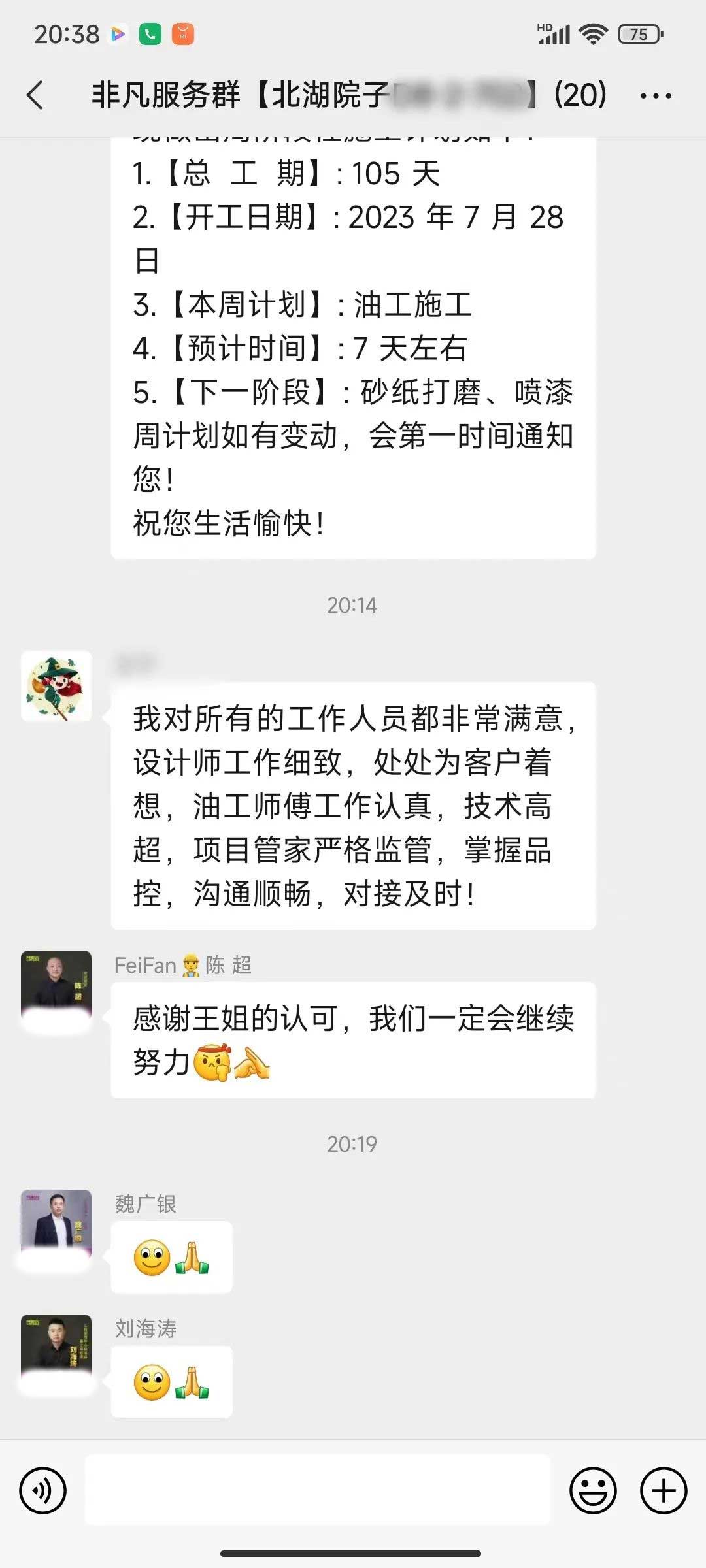The height and width of the screenshot is (1568, 706).
Task: Open the witch cartoon avatar profile
Action: tap(56, 686)
